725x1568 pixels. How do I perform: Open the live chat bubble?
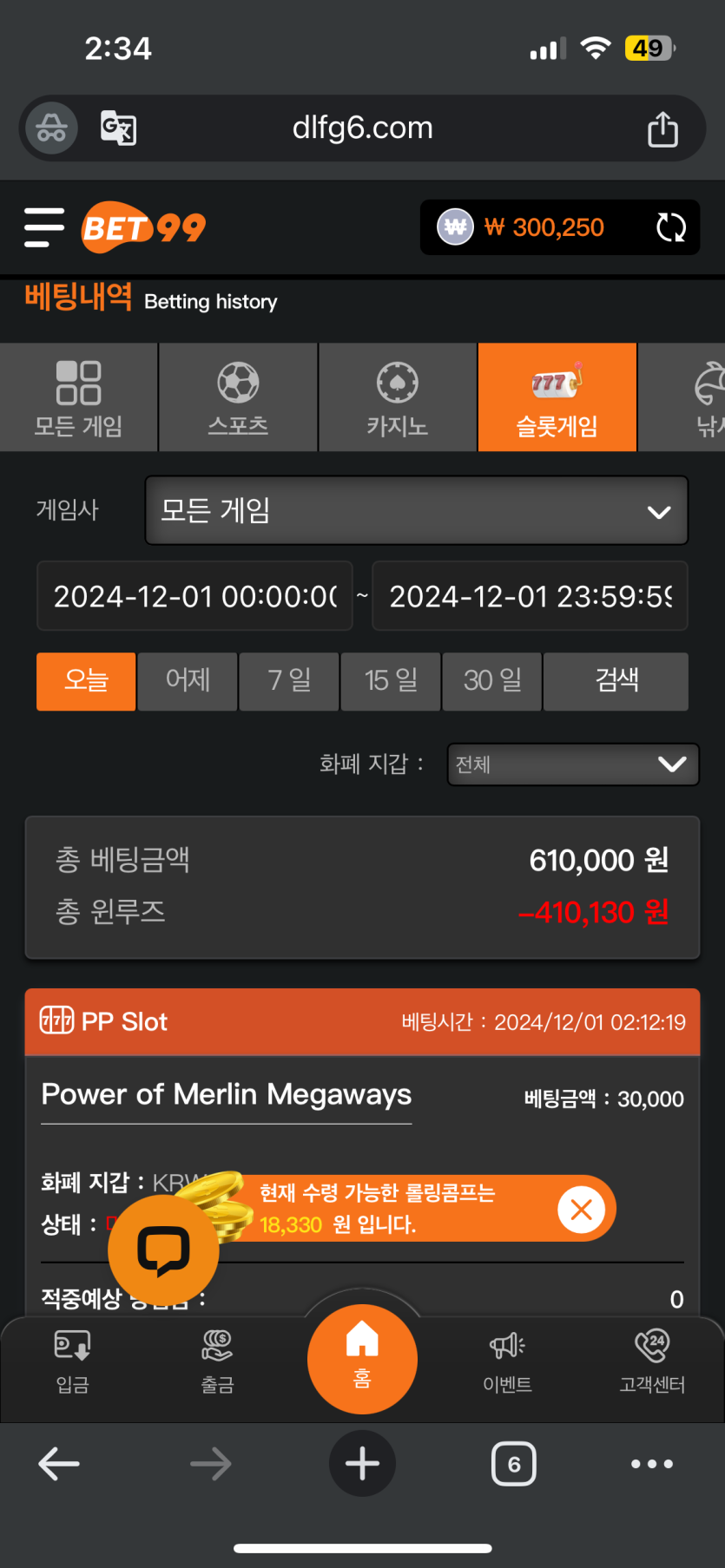[163, 1250]
